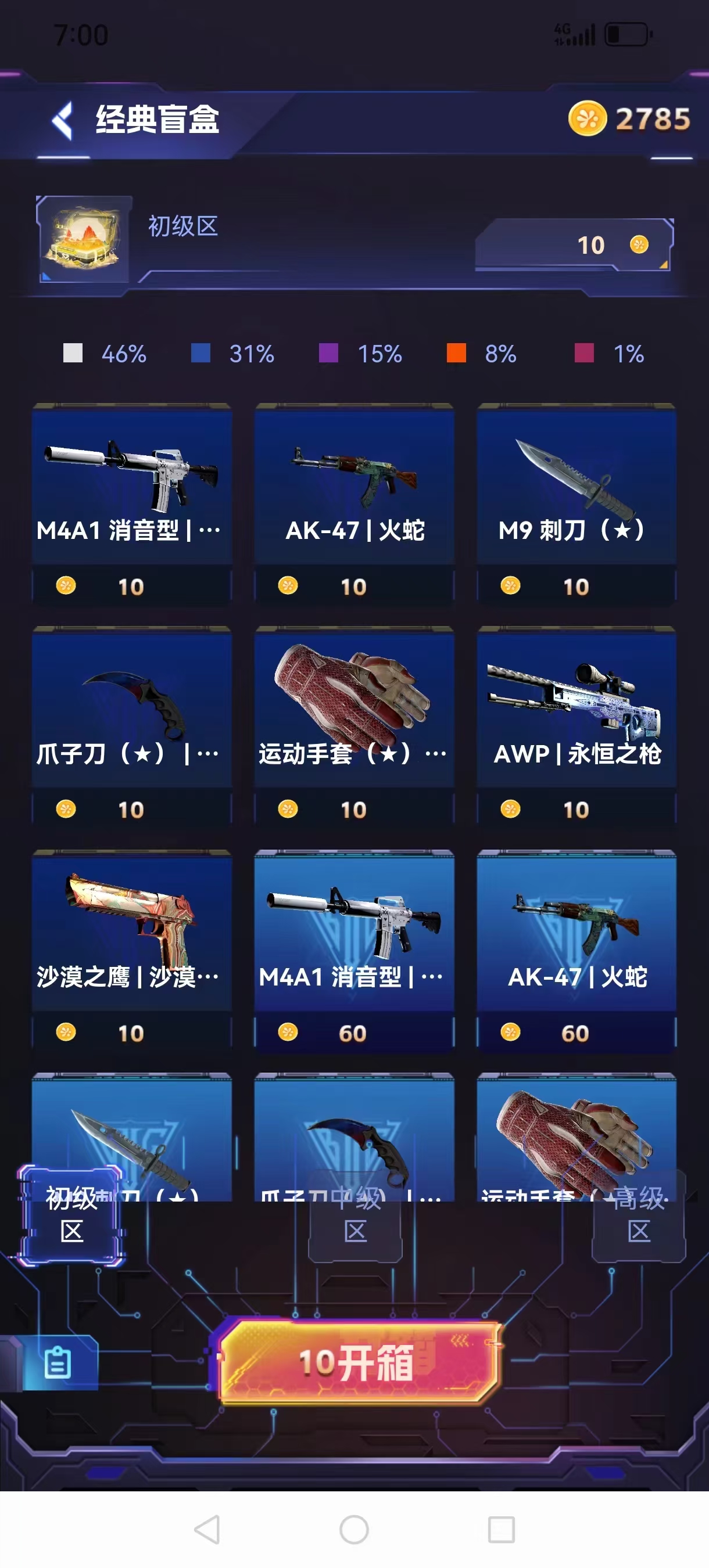Expand the 10-coin price selector
This screenshot has height=1568, width=709.
point(574,244)
